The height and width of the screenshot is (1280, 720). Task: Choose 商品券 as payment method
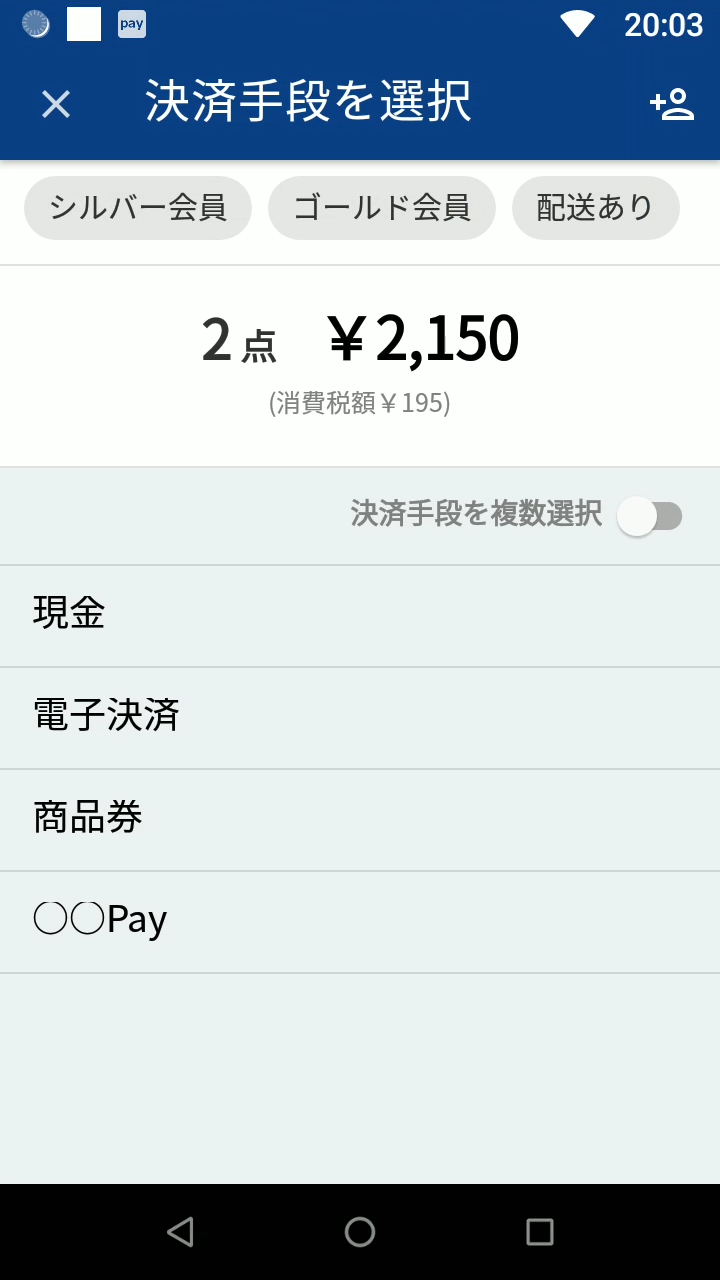(360, 820)
